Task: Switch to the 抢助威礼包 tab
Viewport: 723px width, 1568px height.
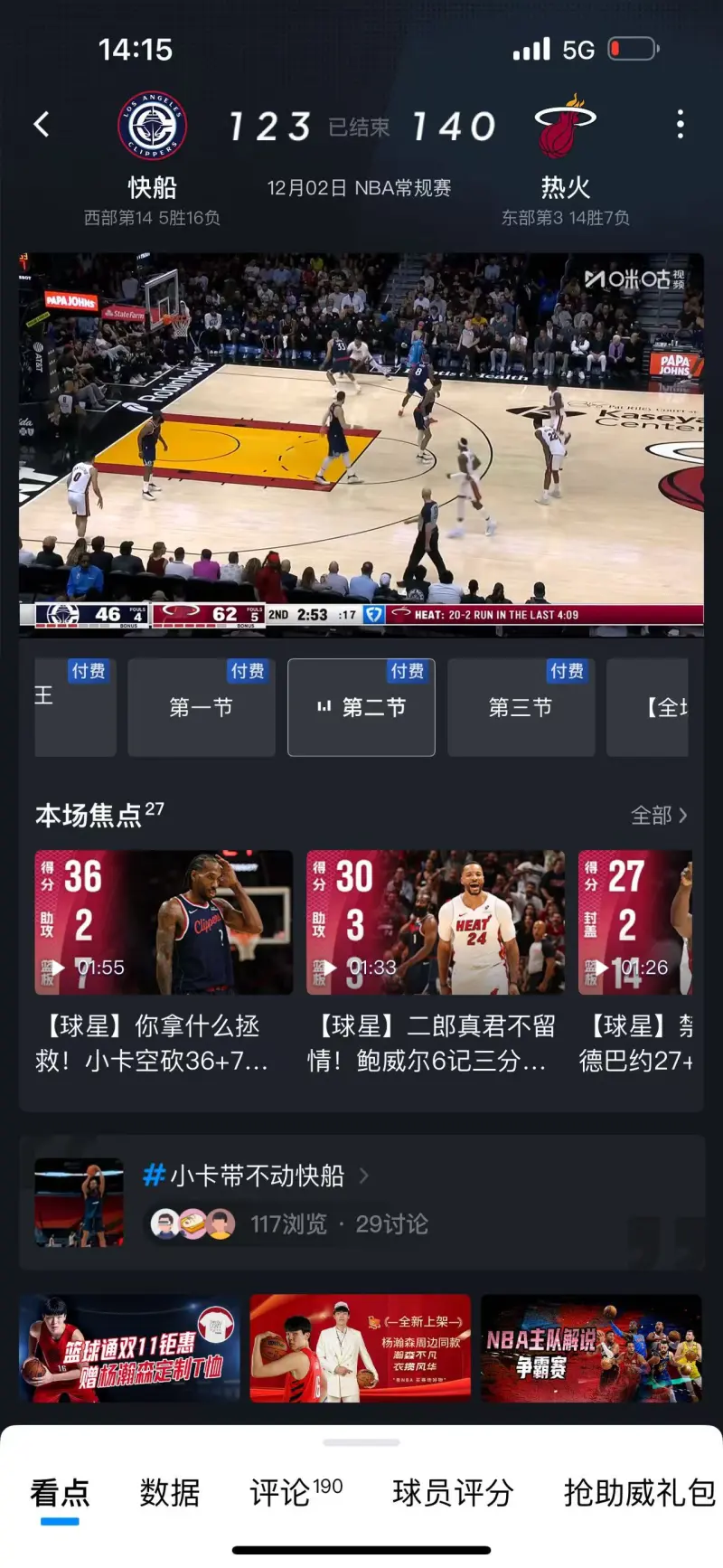Action: click(638, 1493)
